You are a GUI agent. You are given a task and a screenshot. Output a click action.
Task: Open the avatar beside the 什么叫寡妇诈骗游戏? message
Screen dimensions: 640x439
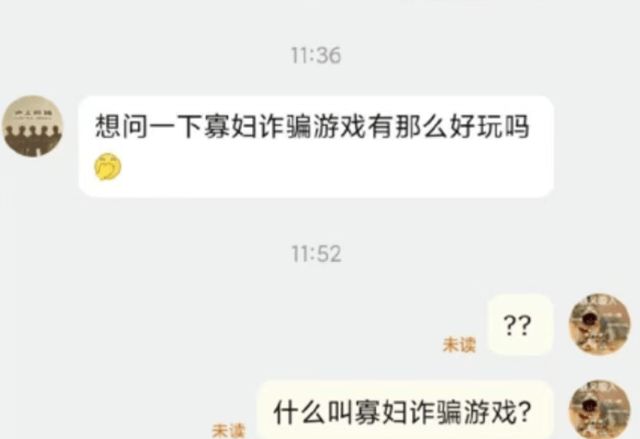coord(599,409)
